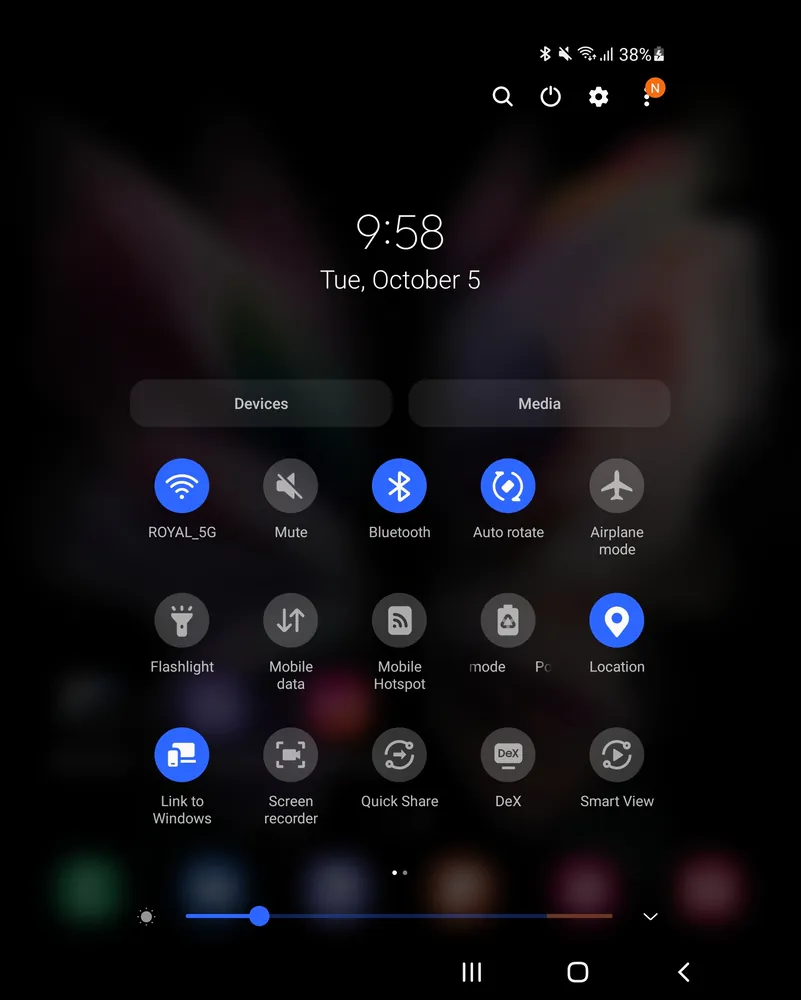The image size is (801, 1000).
Task: Enable Quick Share
Action: click(x=399, y=755)
